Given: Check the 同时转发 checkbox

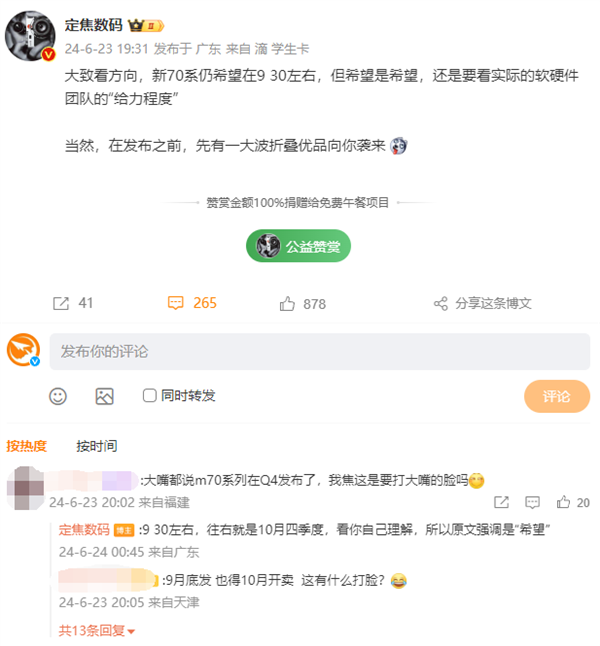Looking at the screenshot, I should click(150, 396).
